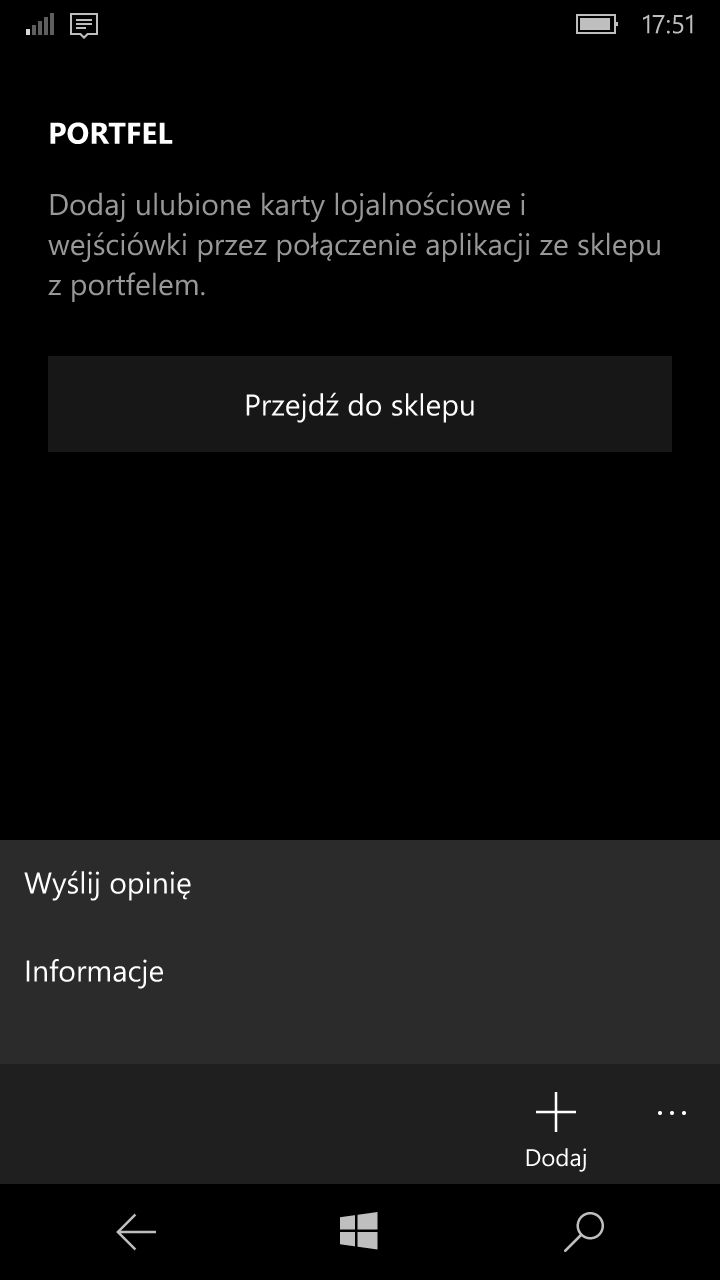This screenshot has height=1280, width=720.
Task: Tap the Przejdź do sklepu button
Action: click(x=360, y=404)
